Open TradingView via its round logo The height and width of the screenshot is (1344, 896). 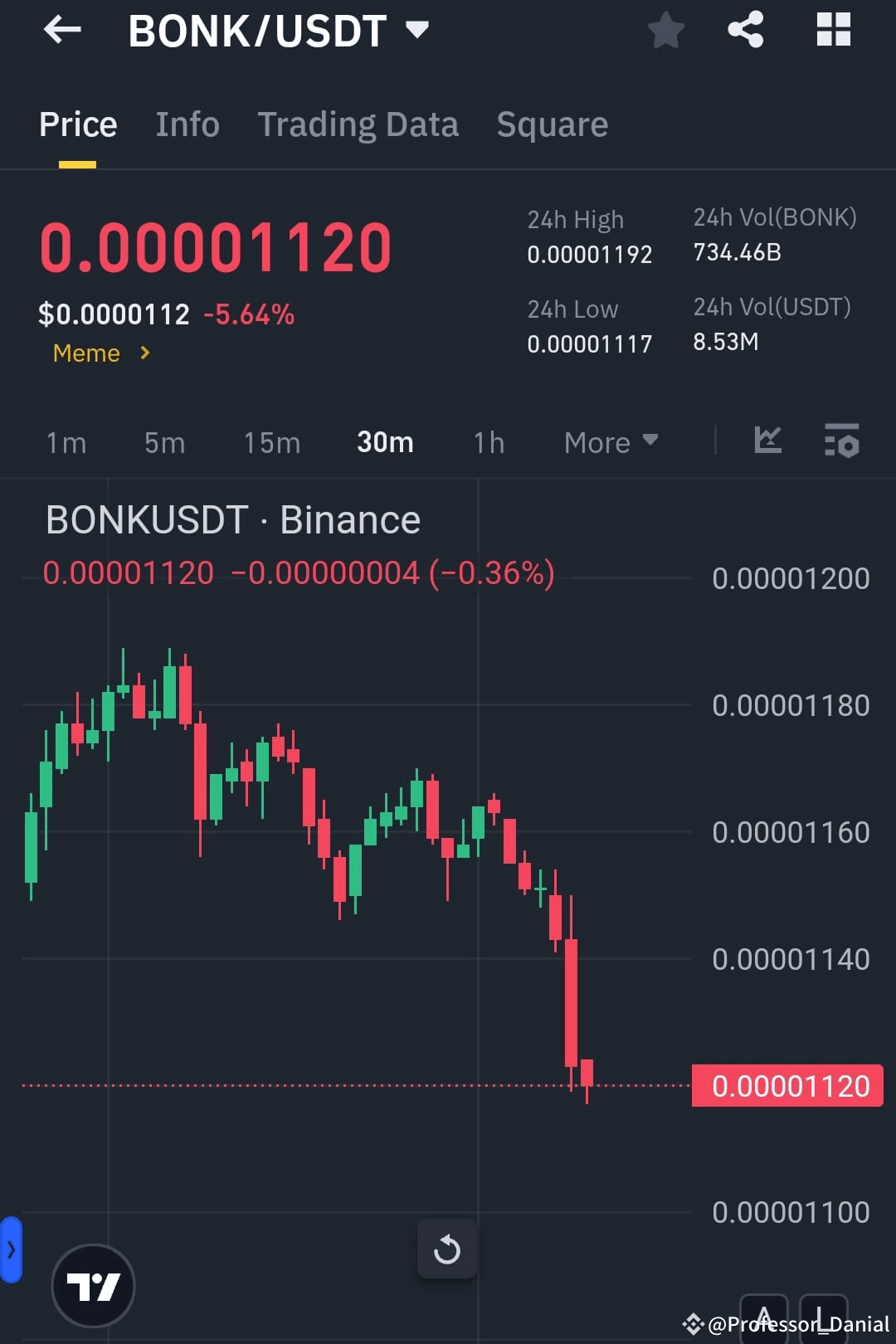click(x=93, y=1283)
